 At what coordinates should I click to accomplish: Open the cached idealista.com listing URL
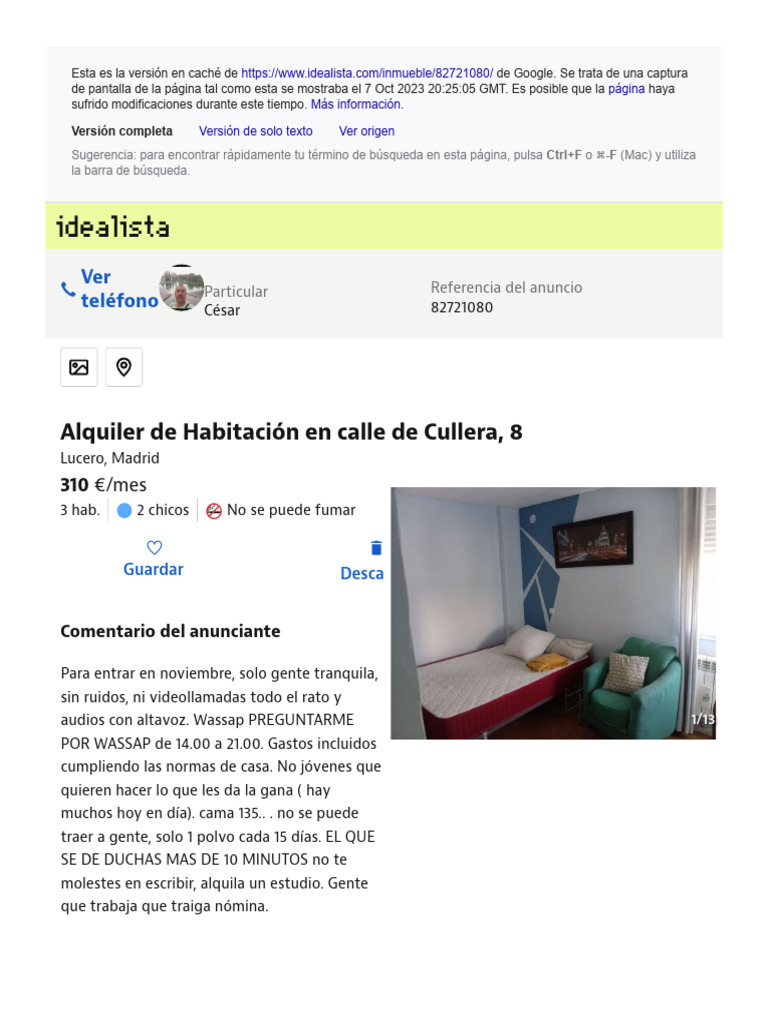point(367,73)
